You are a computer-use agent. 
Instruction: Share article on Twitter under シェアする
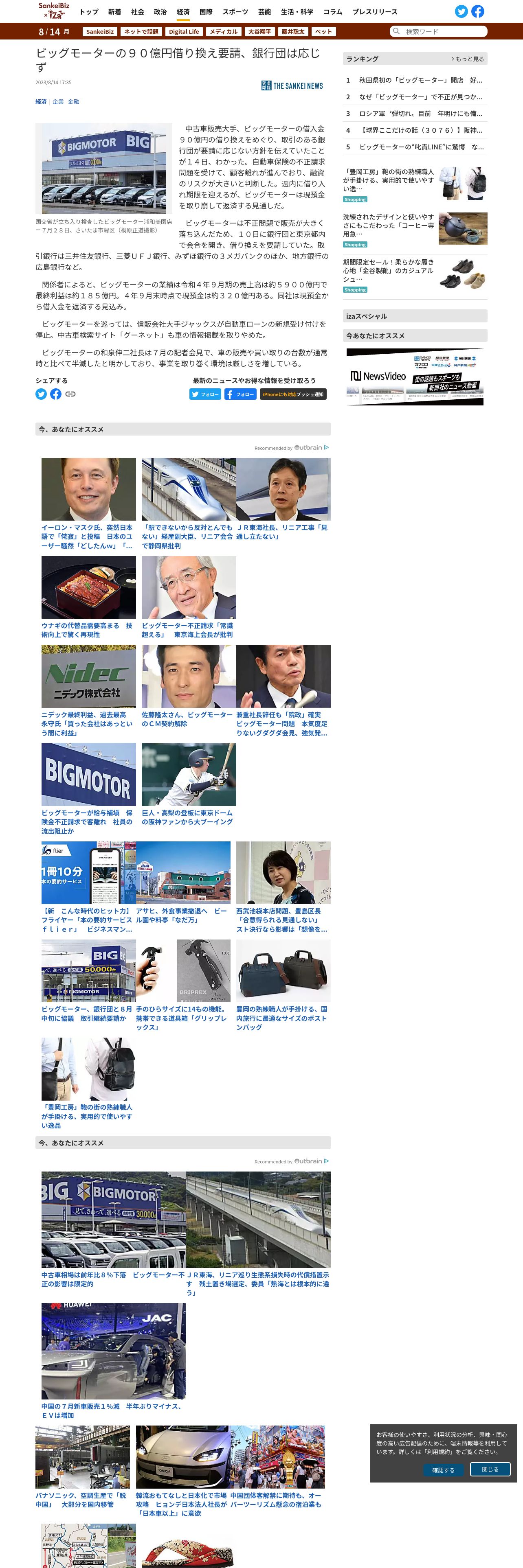pyautogui.click(x=41, y=394)
